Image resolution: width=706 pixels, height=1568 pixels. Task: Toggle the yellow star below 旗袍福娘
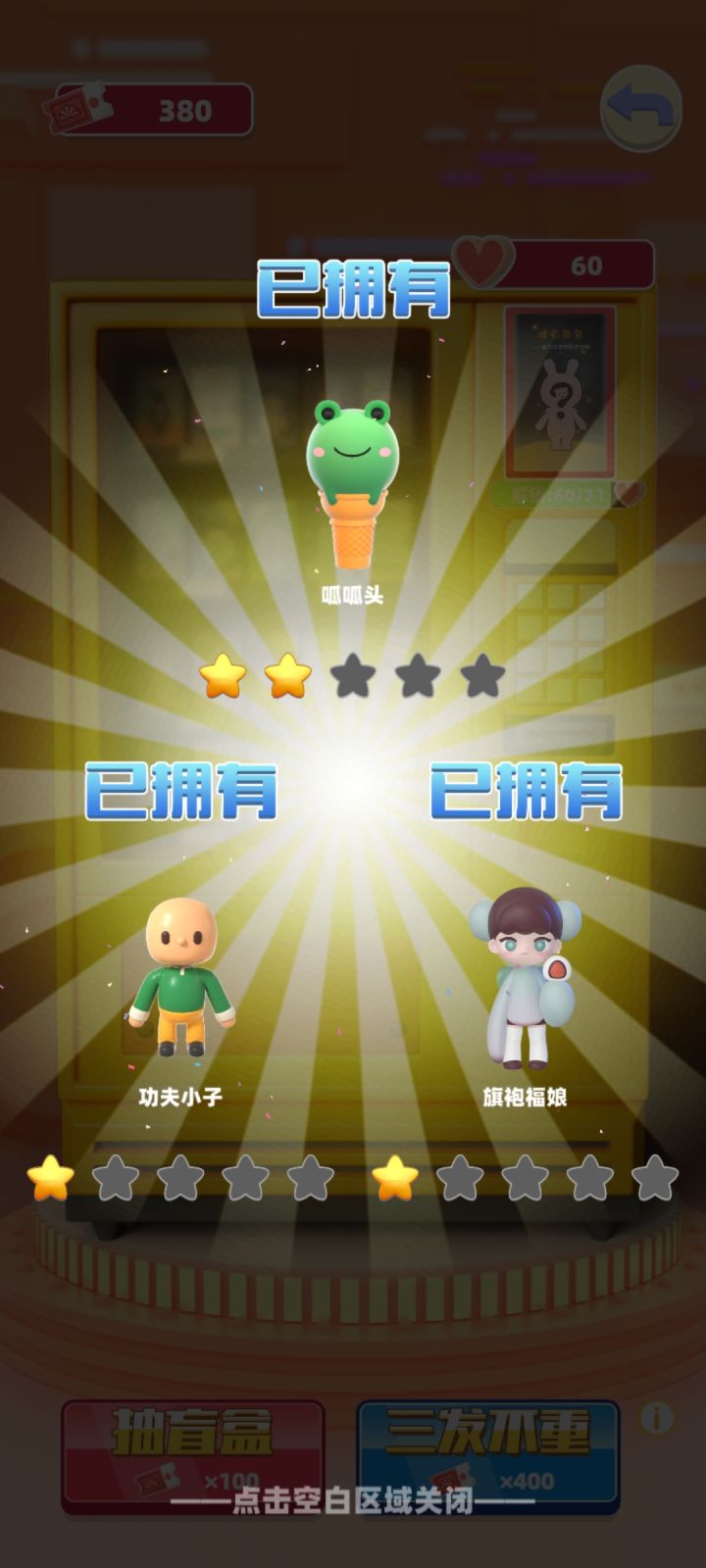392,1179
